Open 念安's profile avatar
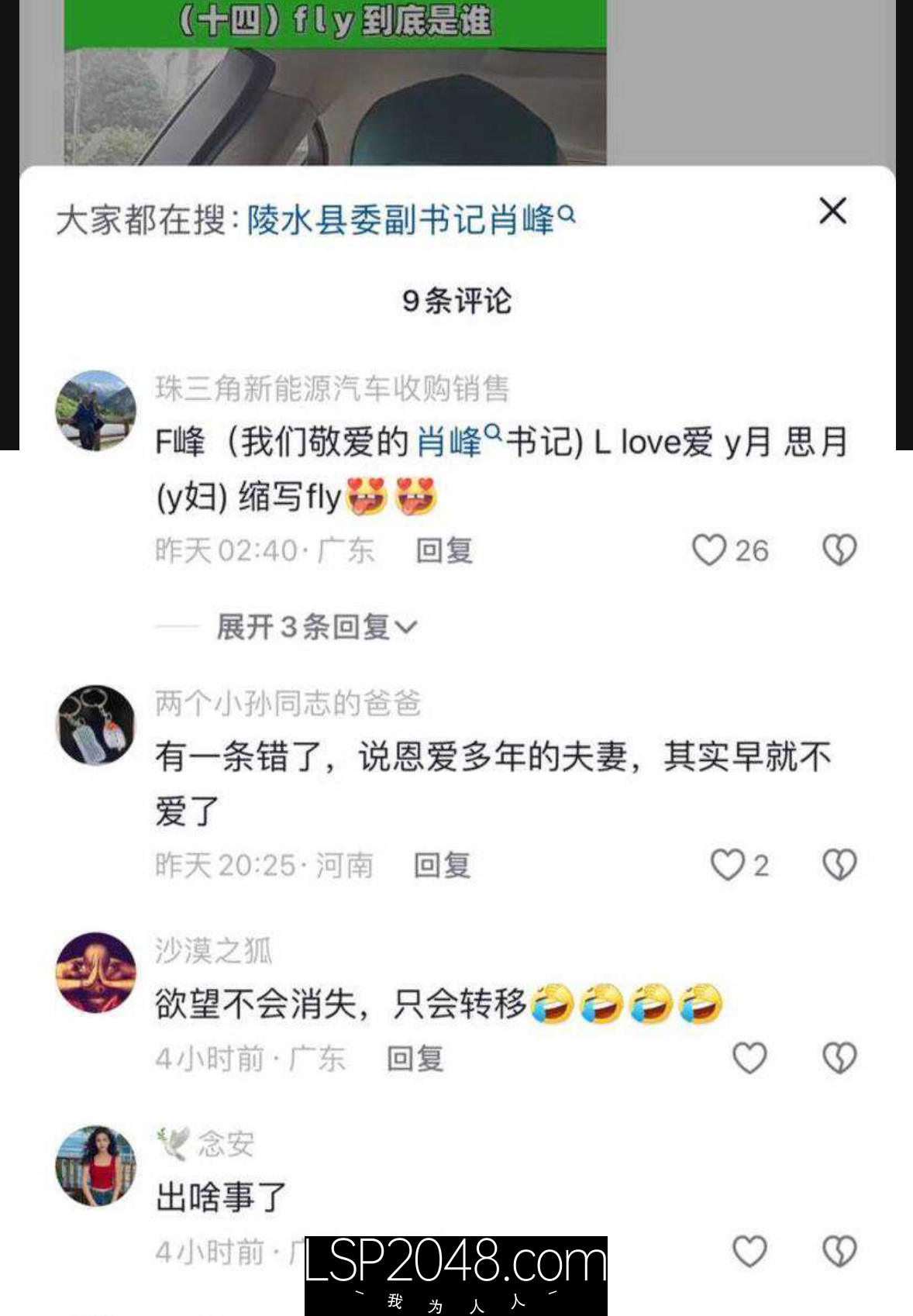Image resolution: width=913 pixels, height=1316 pixels. [x=96, y=1166]
